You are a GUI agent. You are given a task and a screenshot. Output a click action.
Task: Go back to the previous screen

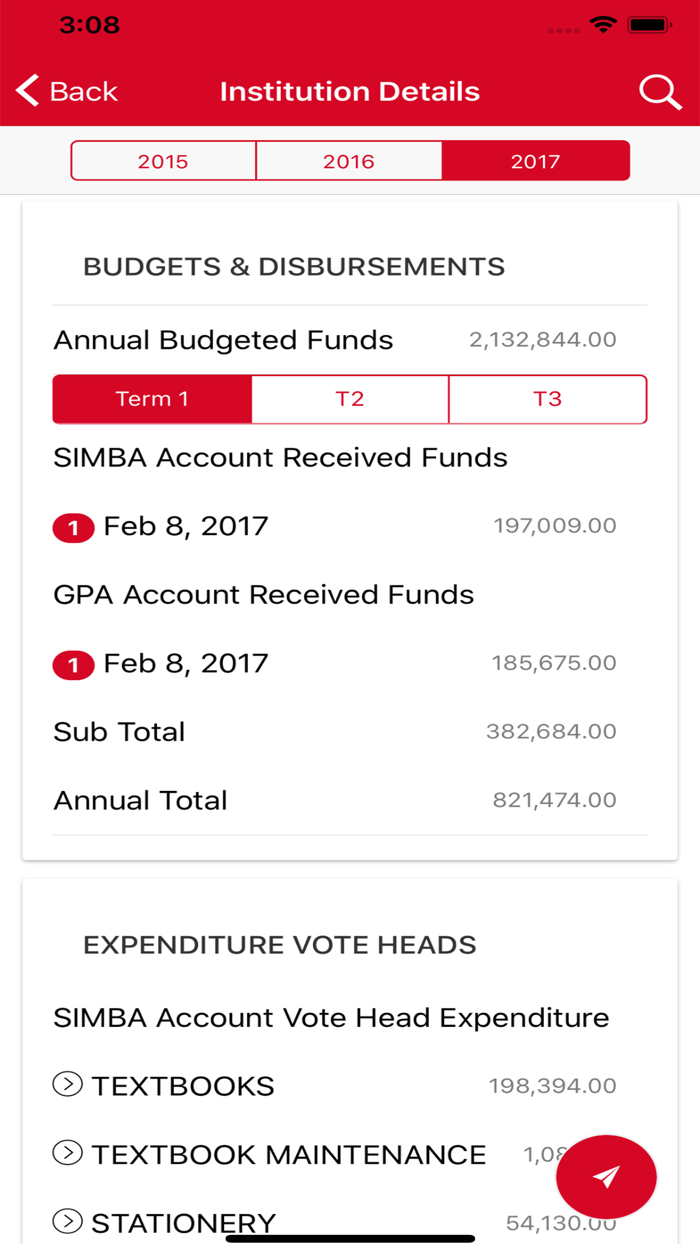(x=67, y=91)
